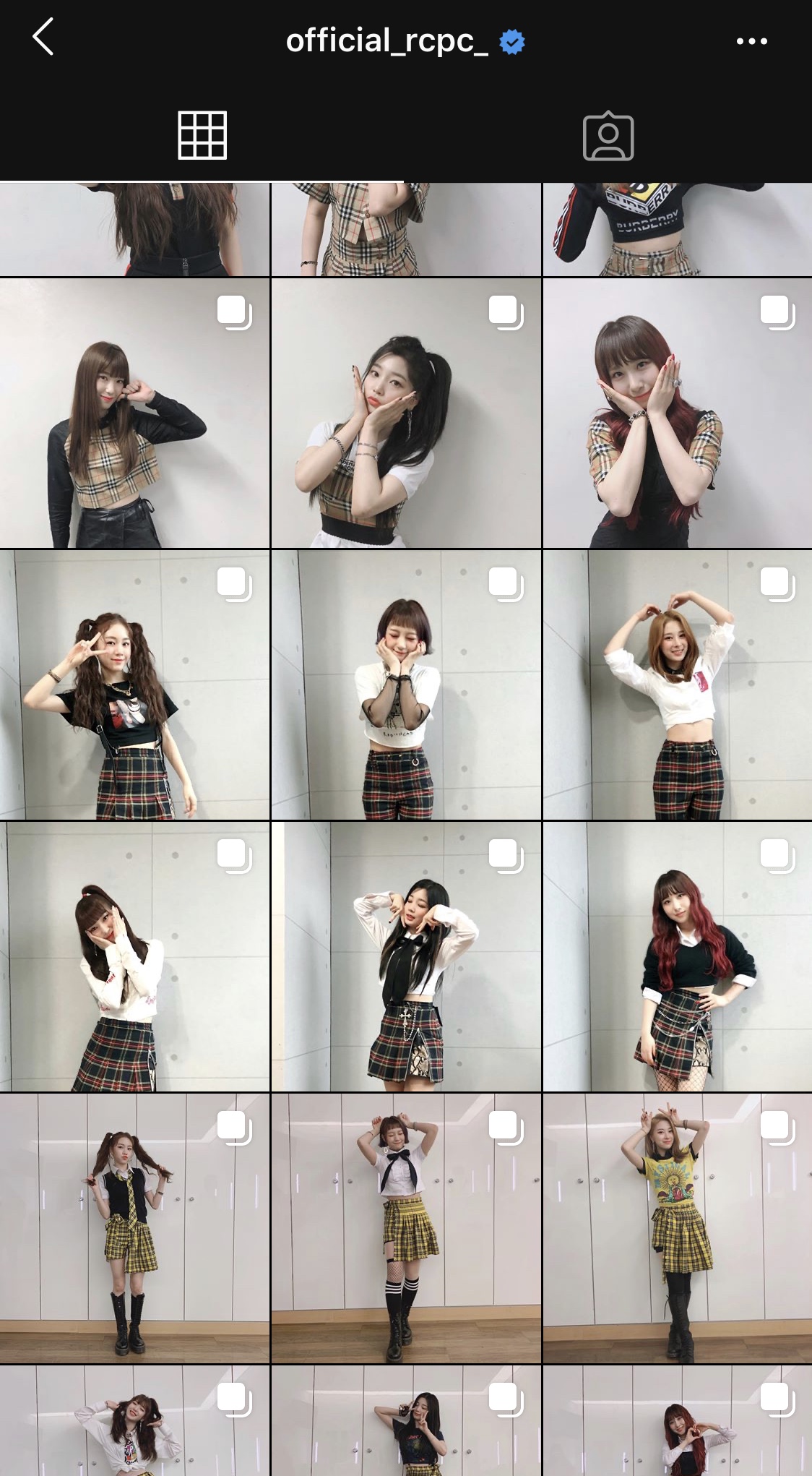
Task: Open post with yellow graphic tee and black tights
Action: coord(678,1229)
